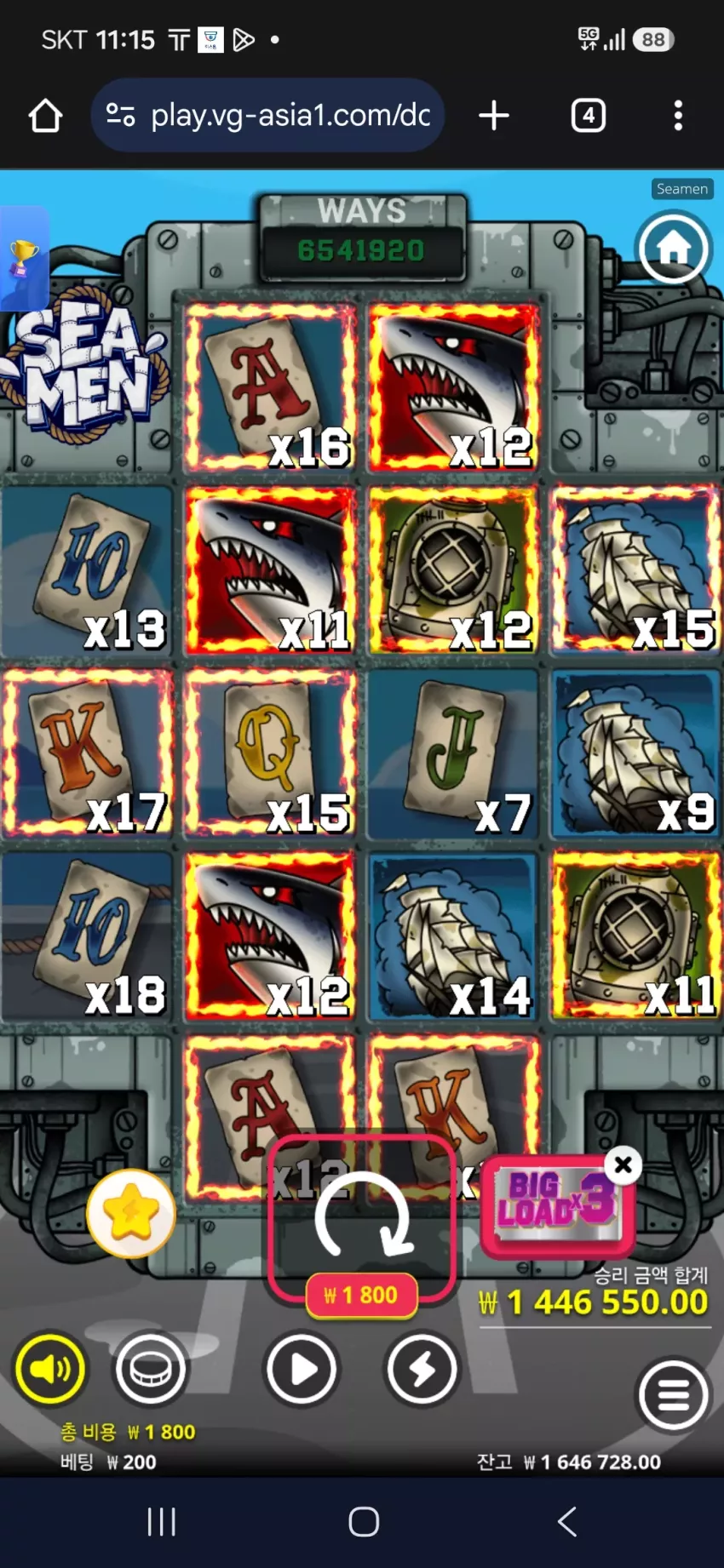The width and height of the screenshot is (724, 1568).
Task: Open a new browser tab
Action: [494, 116]
